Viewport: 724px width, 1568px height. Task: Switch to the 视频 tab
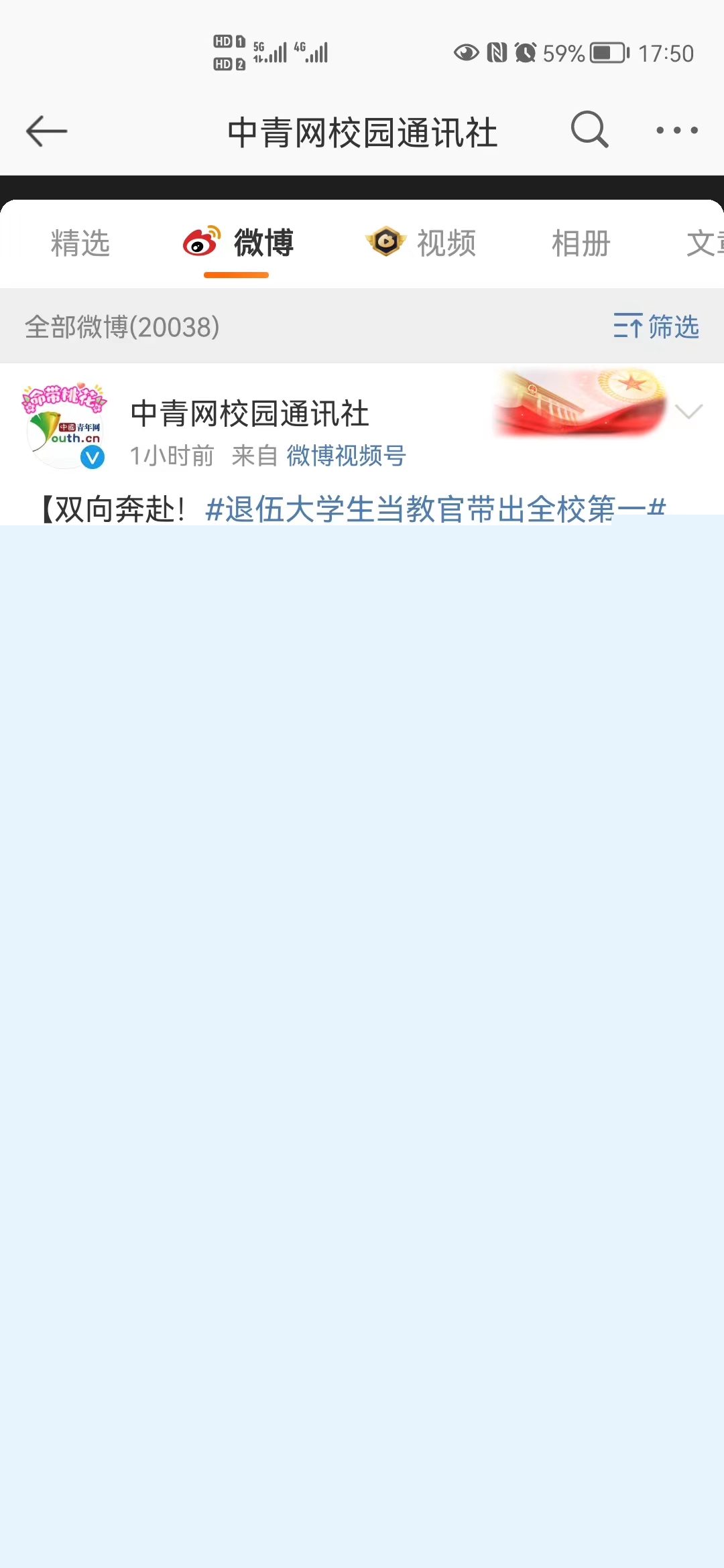coord(421,243)
